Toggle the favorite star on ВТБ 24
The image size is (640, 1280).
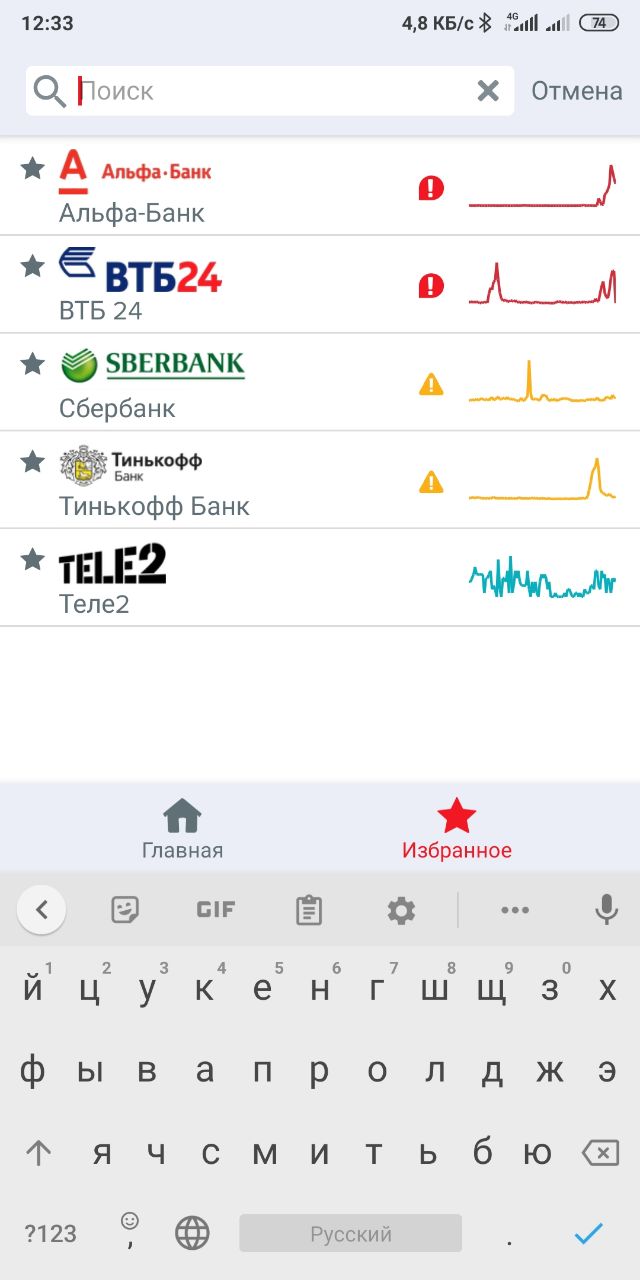(x=33, y=266)
